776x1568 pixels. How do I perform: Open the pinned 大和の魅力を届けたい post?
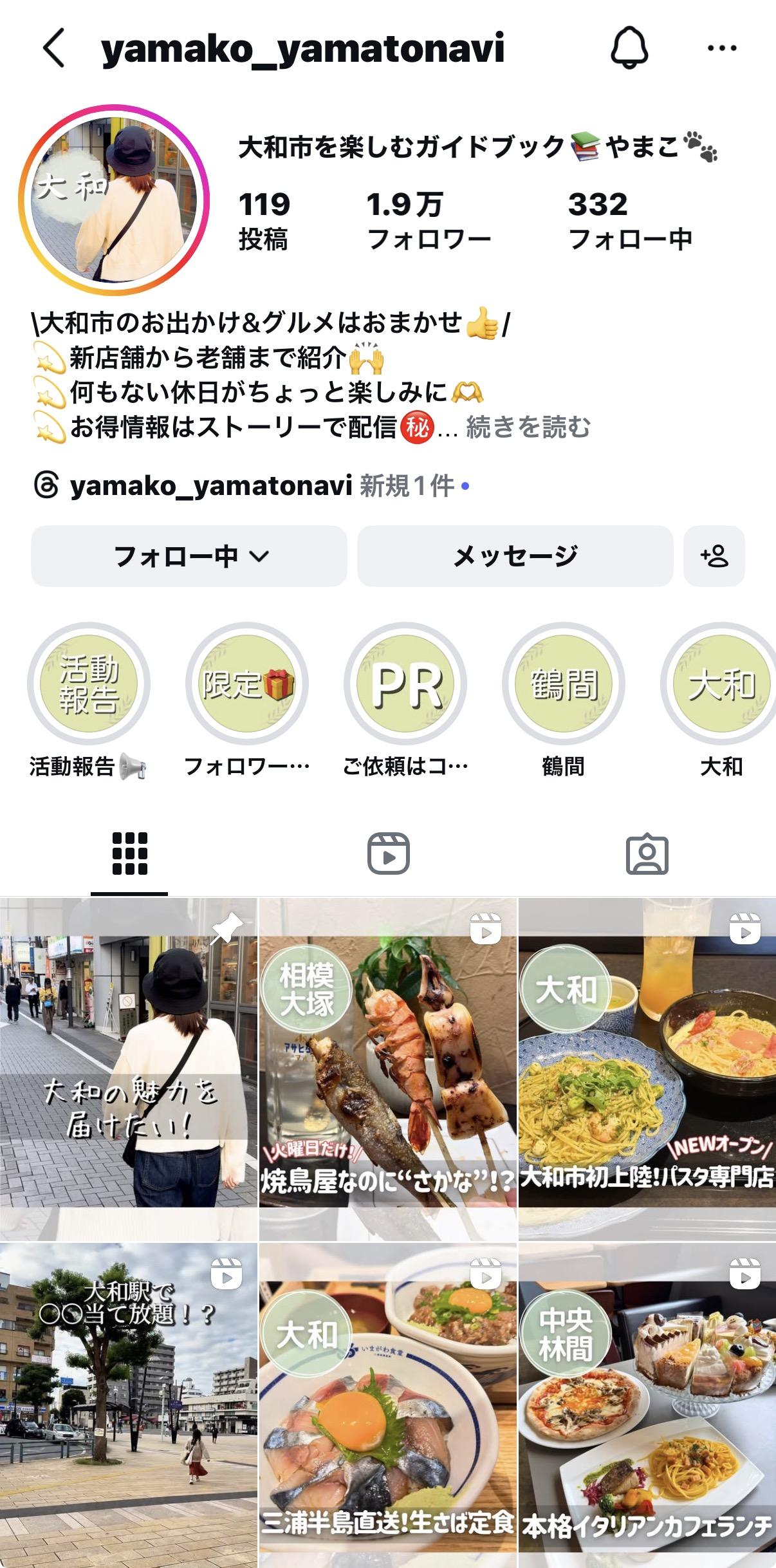129,1069
